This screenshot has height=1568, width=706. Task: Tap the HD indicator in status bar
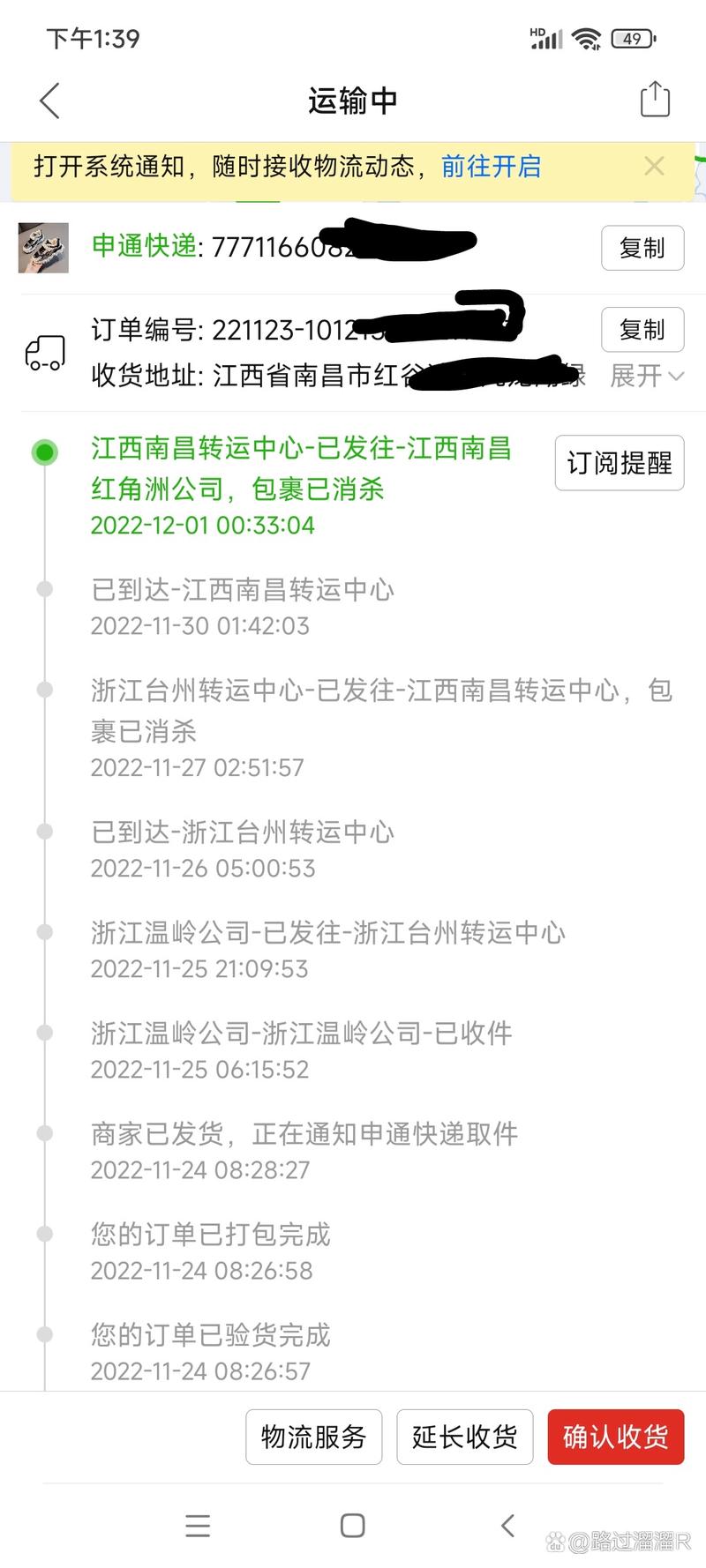click(536, 32)
